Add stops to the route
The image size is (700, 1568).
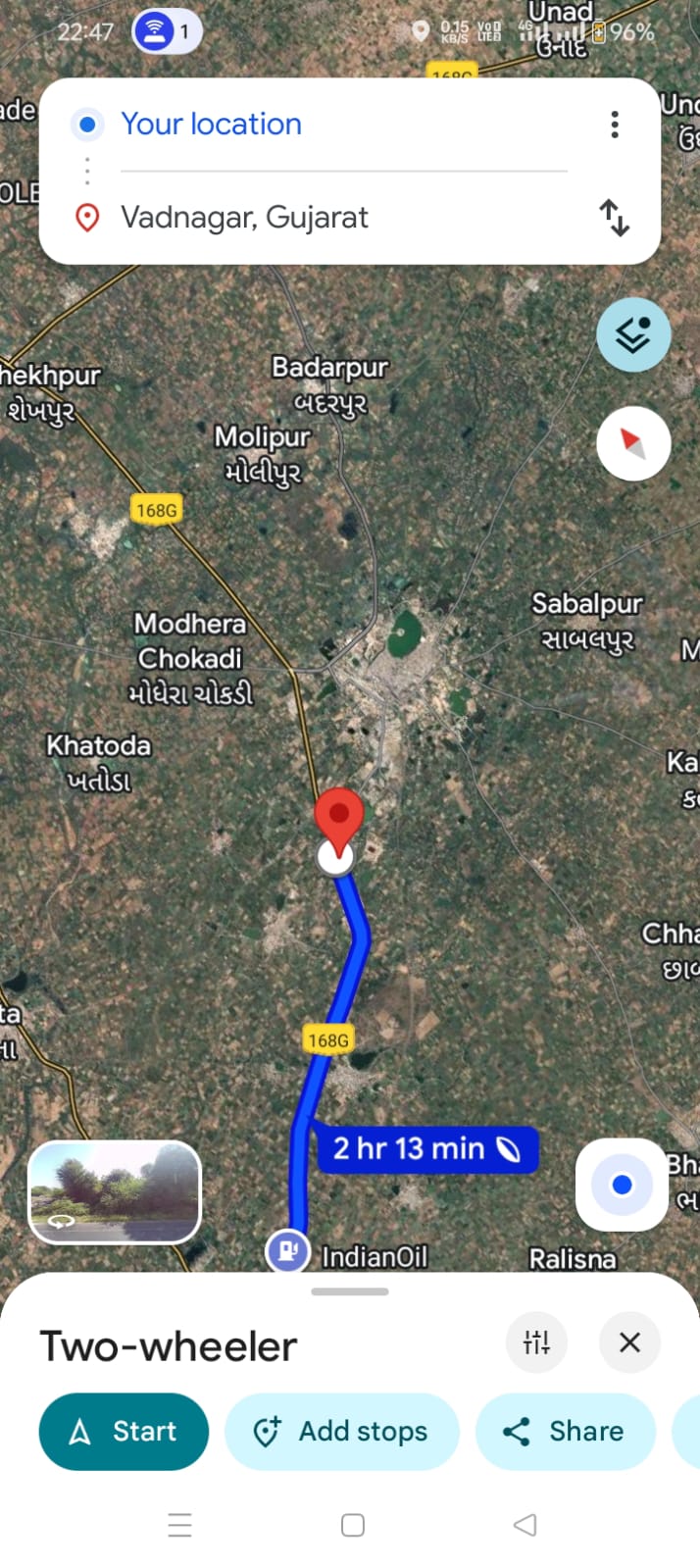coord(341,1432)
